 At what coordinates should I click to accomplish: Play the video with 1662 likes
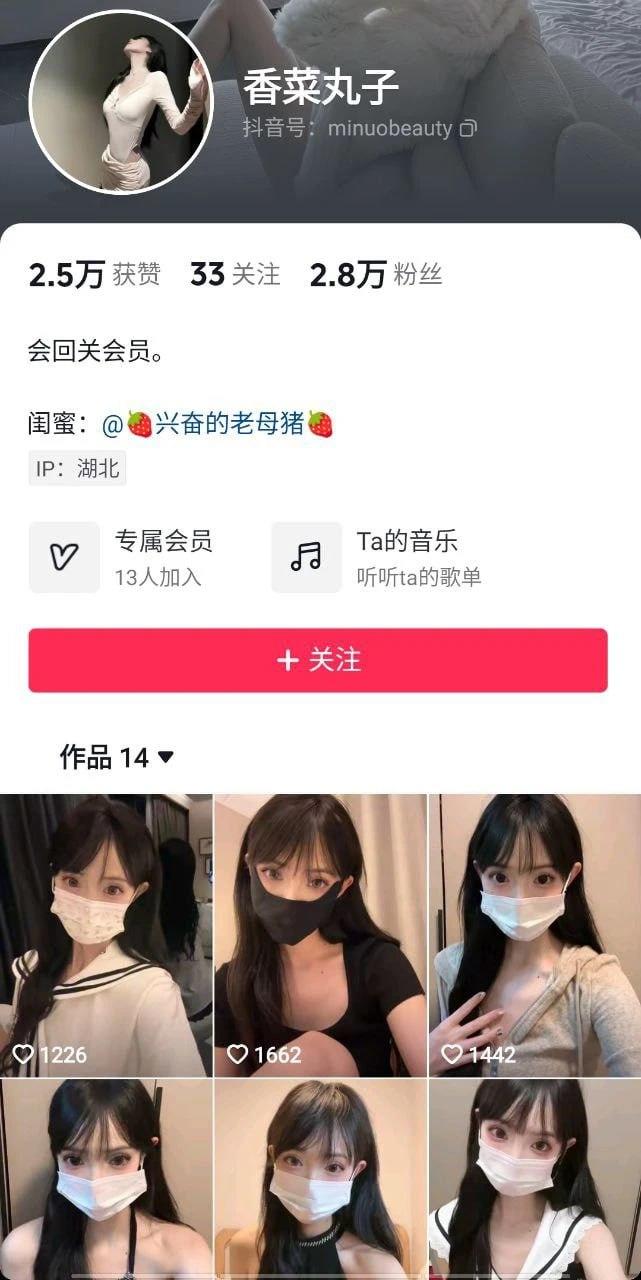(320, 935)
